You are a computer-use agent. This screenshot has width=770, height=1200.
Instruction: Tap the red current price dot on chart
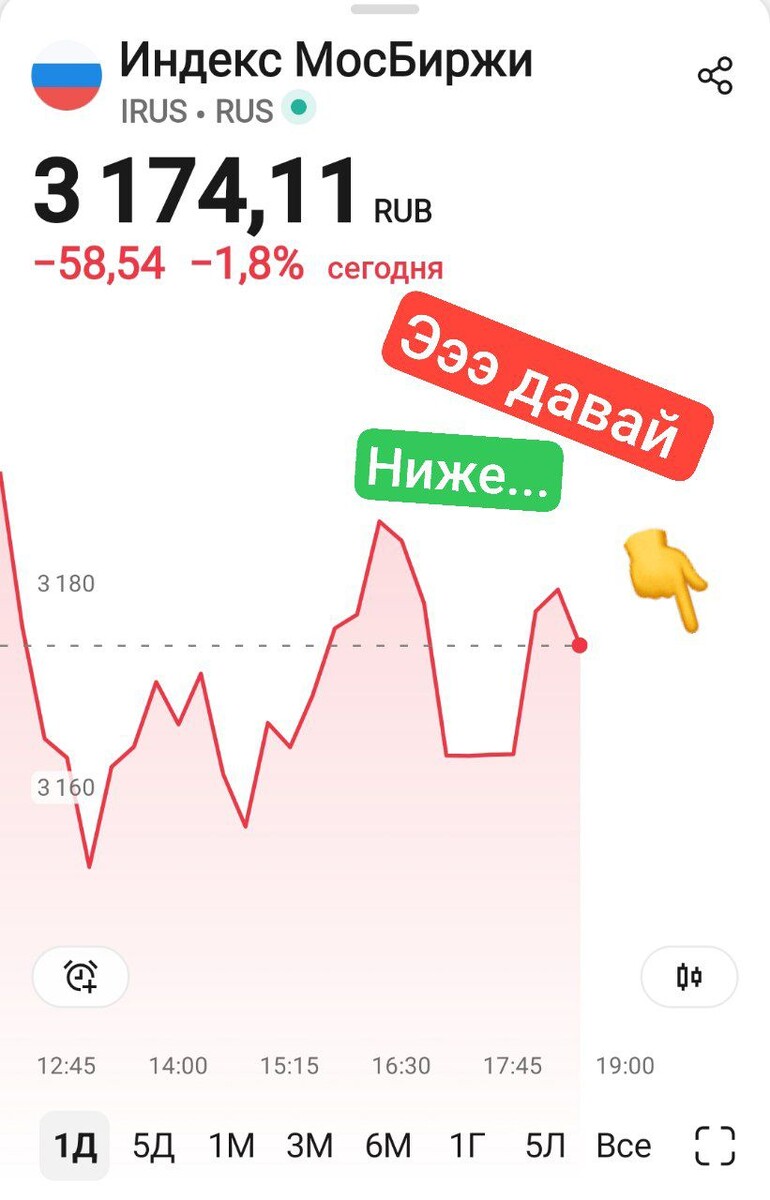pos(578,647)
